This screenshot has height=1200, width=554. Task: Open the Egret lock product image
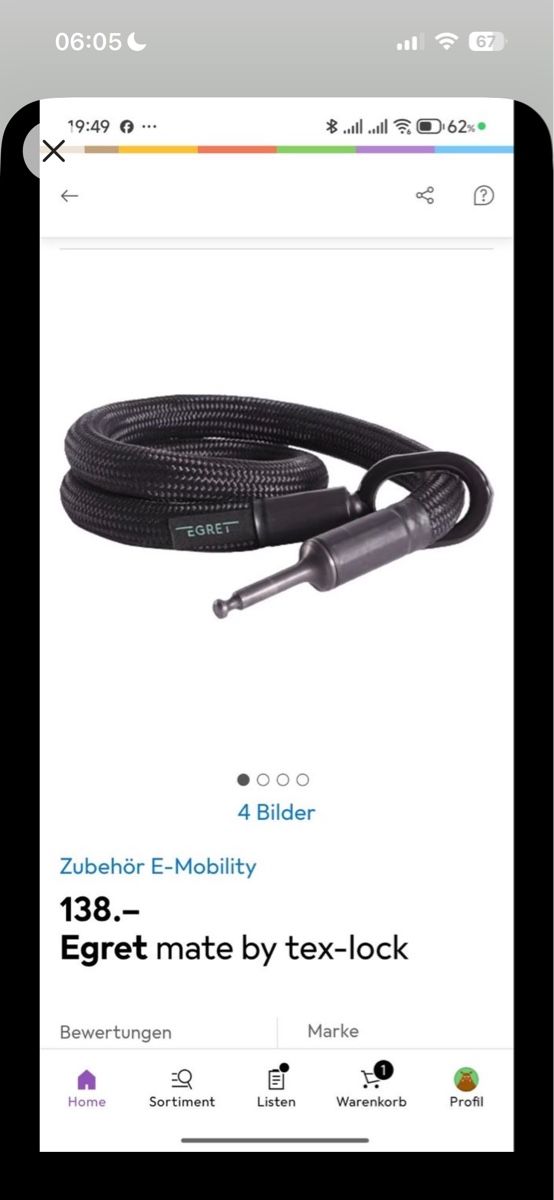point(276,507)
